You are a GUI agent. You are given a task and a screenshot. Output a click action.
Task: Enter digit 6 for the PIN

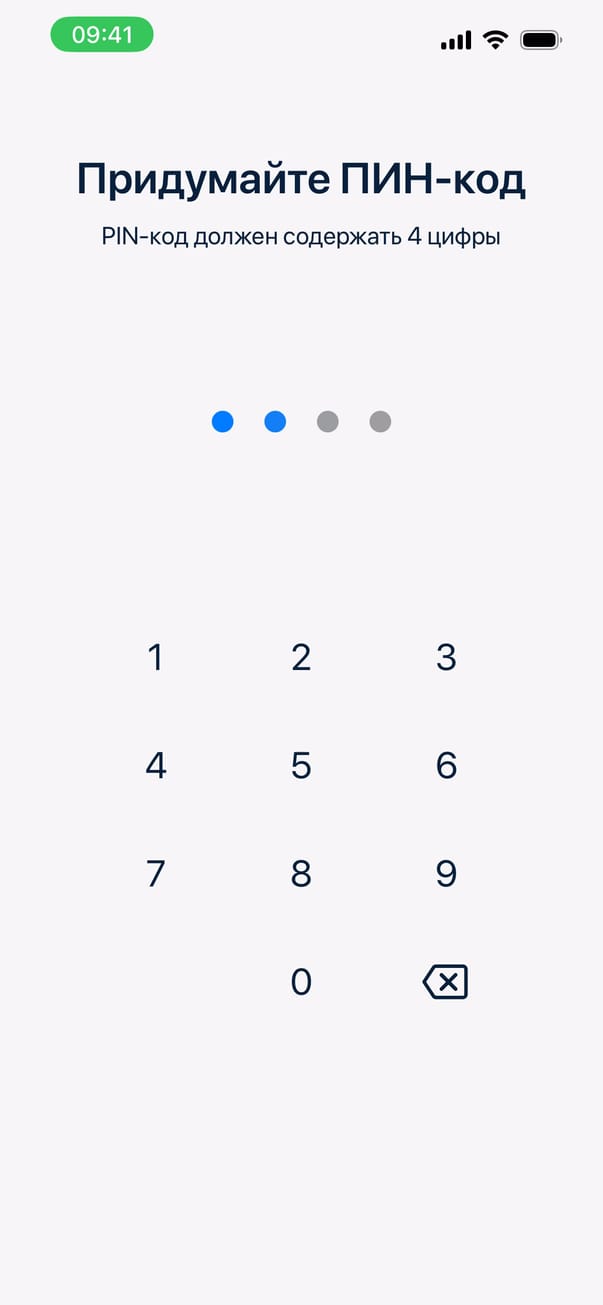tap(446, 766)
